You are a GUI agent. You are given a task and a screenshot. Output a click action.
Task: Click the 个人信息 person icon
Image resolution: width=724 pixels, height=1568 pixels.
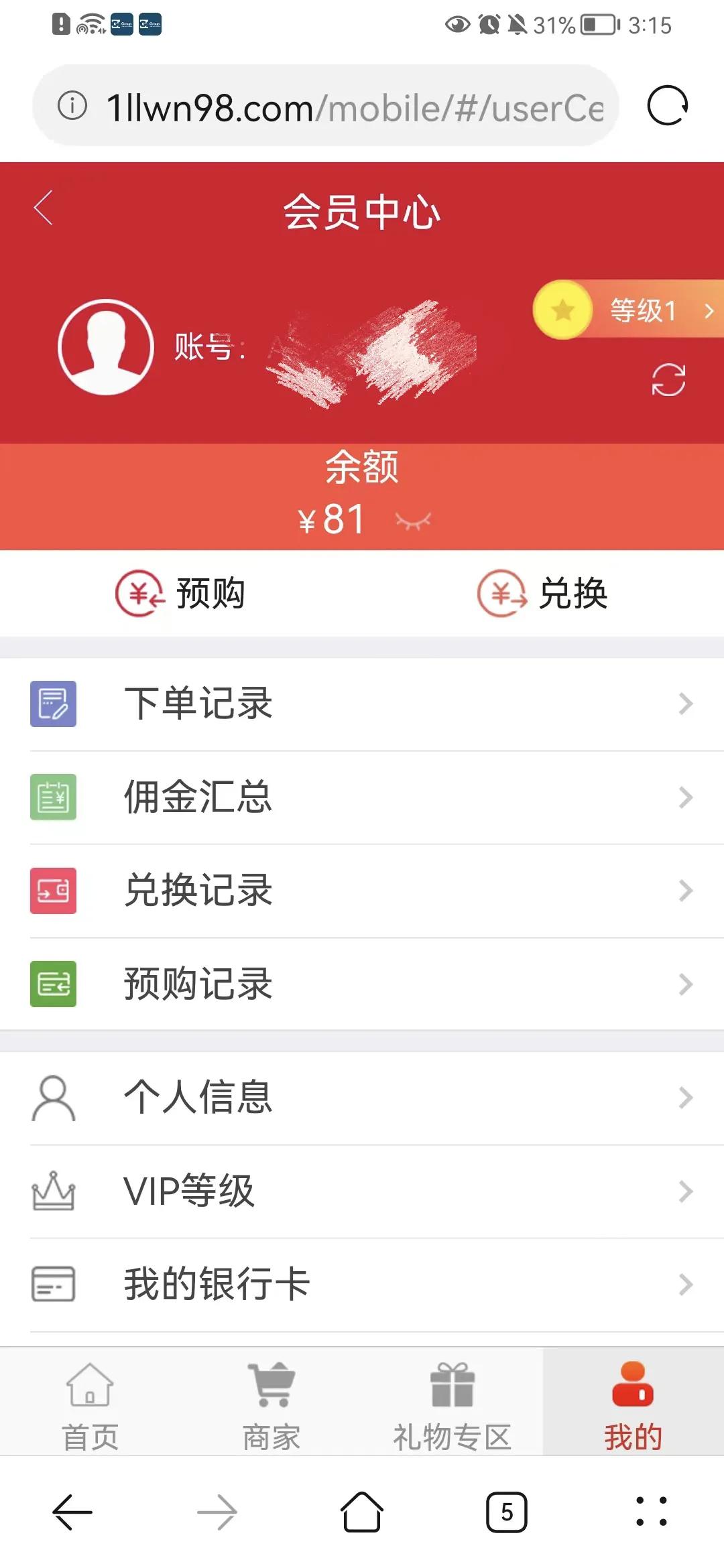coord(54,1096)
